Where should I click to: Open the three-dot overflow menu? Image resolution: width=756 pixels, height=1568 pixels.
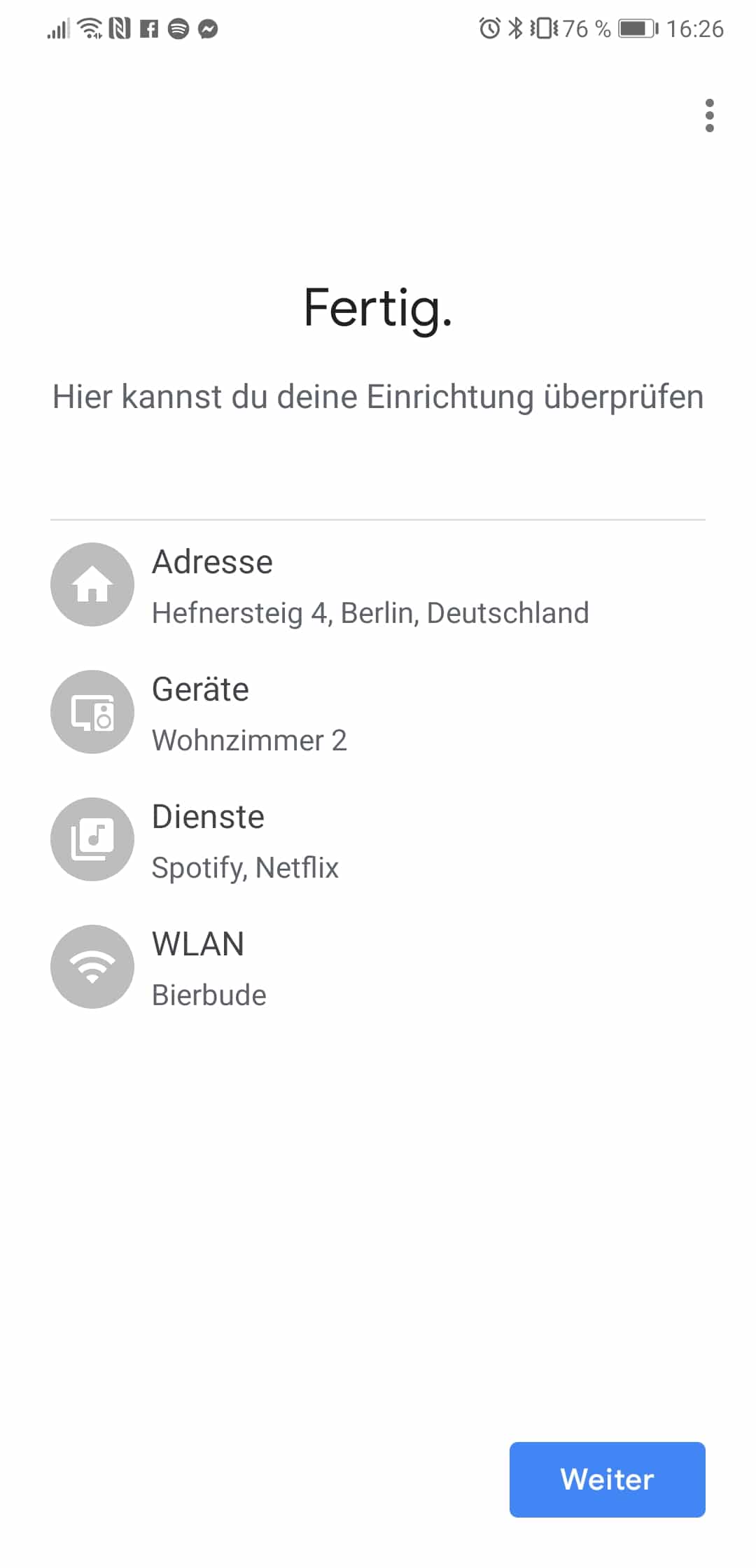click(x=709, y=115)
